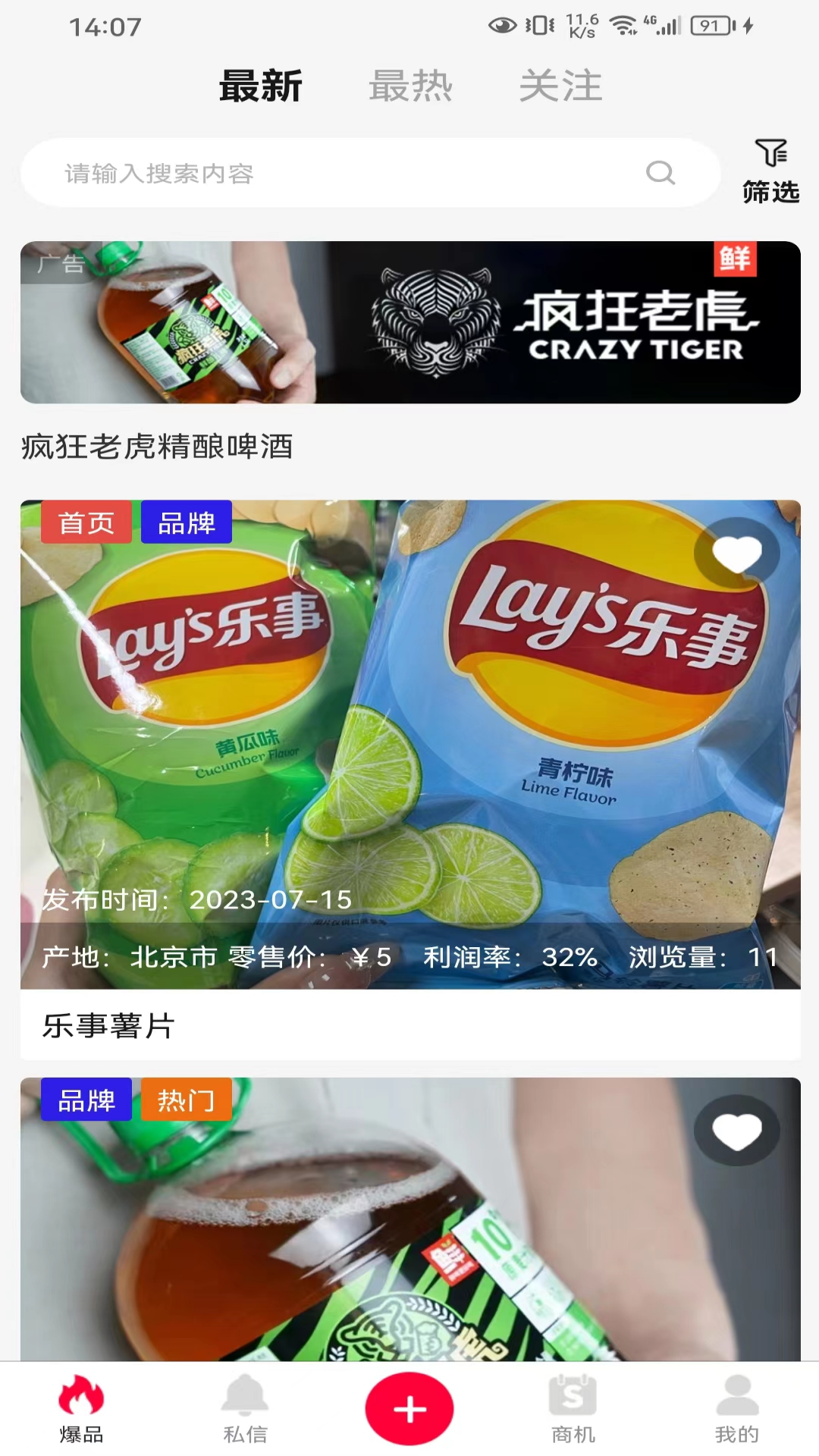819x1456 pixels.
Task: Open the 私信 messages tab
Action: (x=245, y=1410)
